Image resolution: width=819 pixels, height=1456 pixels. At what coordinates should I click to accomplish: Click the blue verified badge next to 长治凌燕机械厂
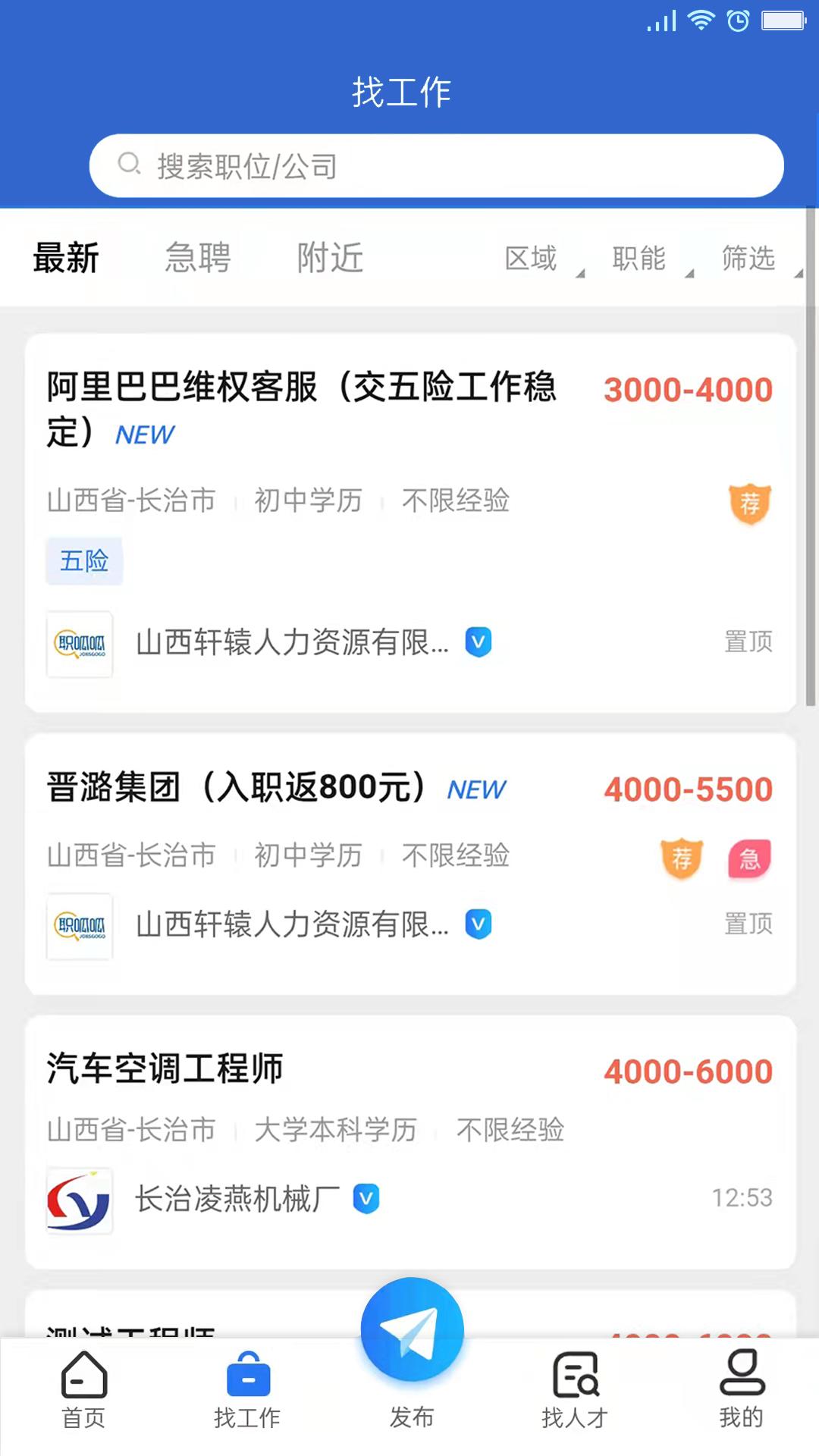coord(366,1199)
